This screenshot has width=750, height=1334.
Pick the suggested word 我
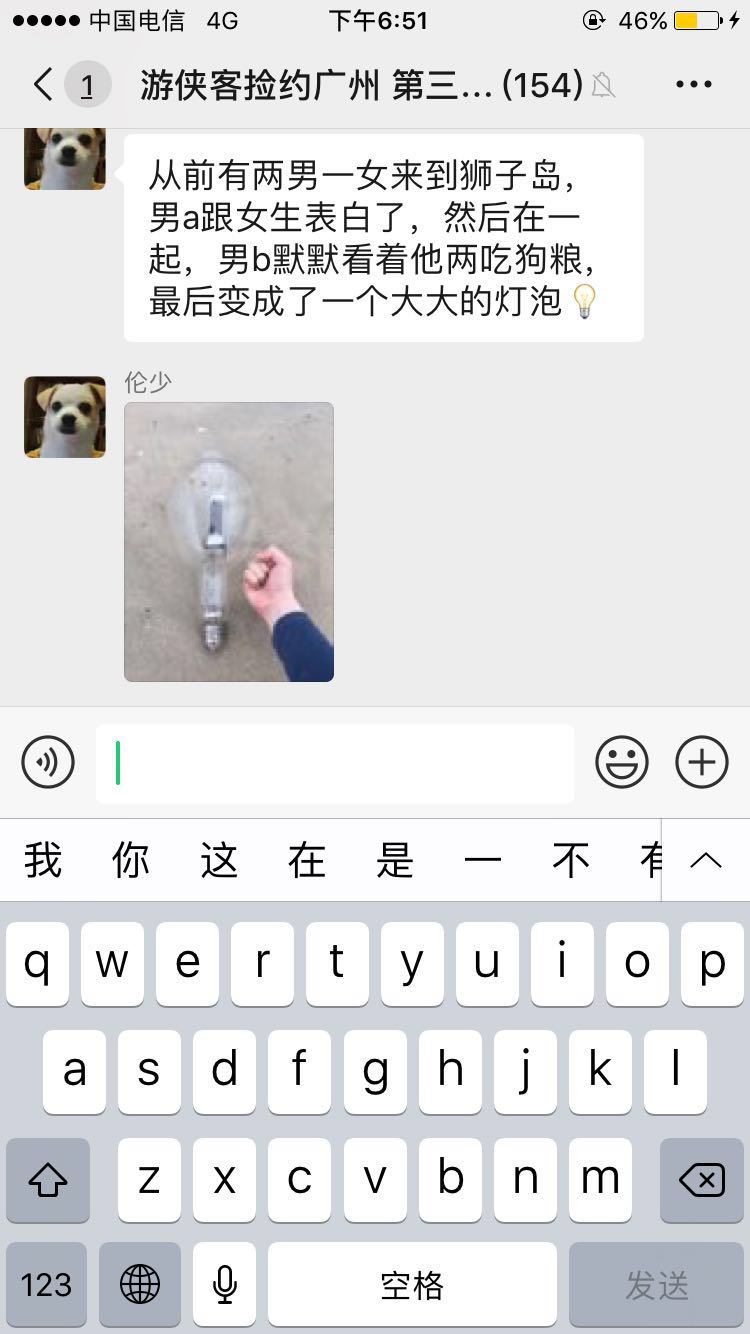coord(43,860)
